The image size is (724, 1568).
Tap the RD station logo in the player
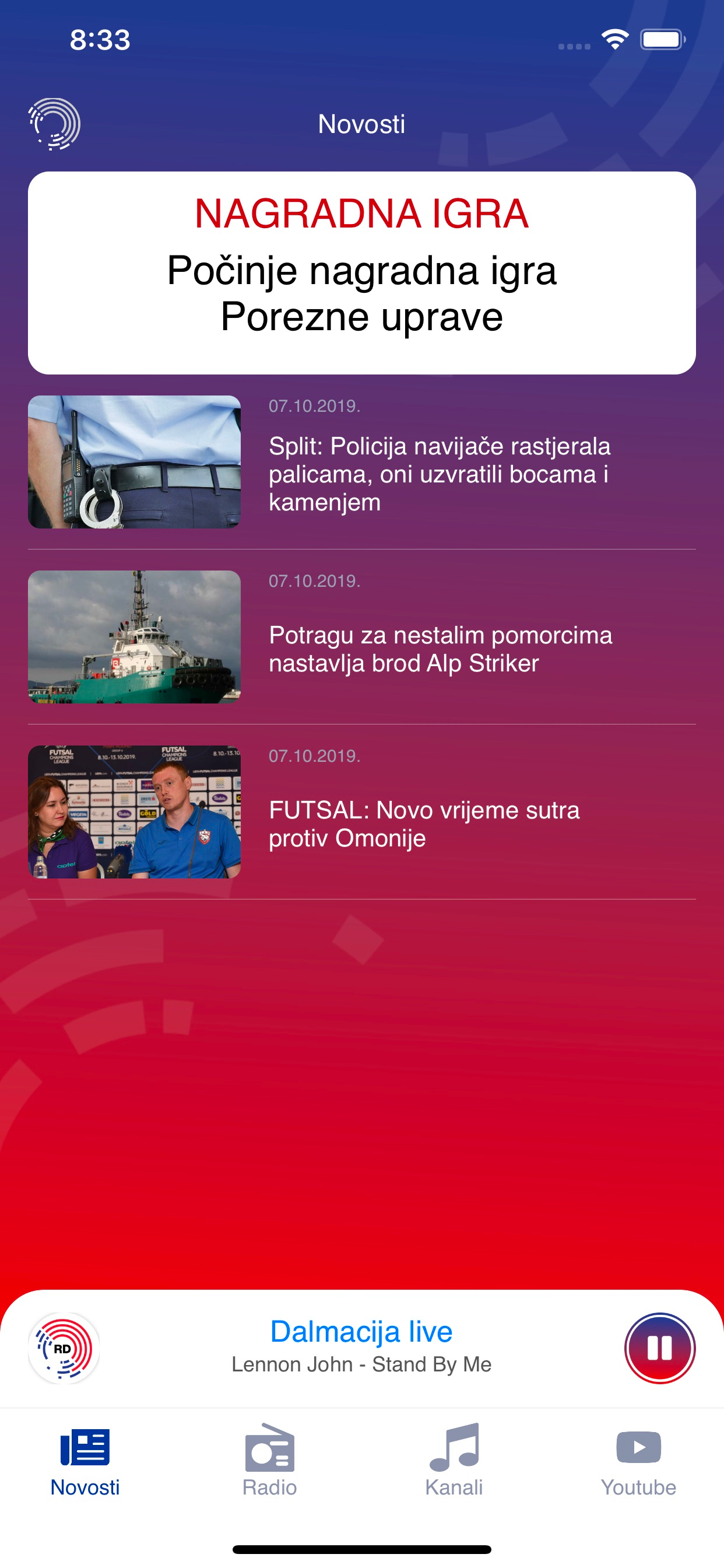(x=64, y=1348)
